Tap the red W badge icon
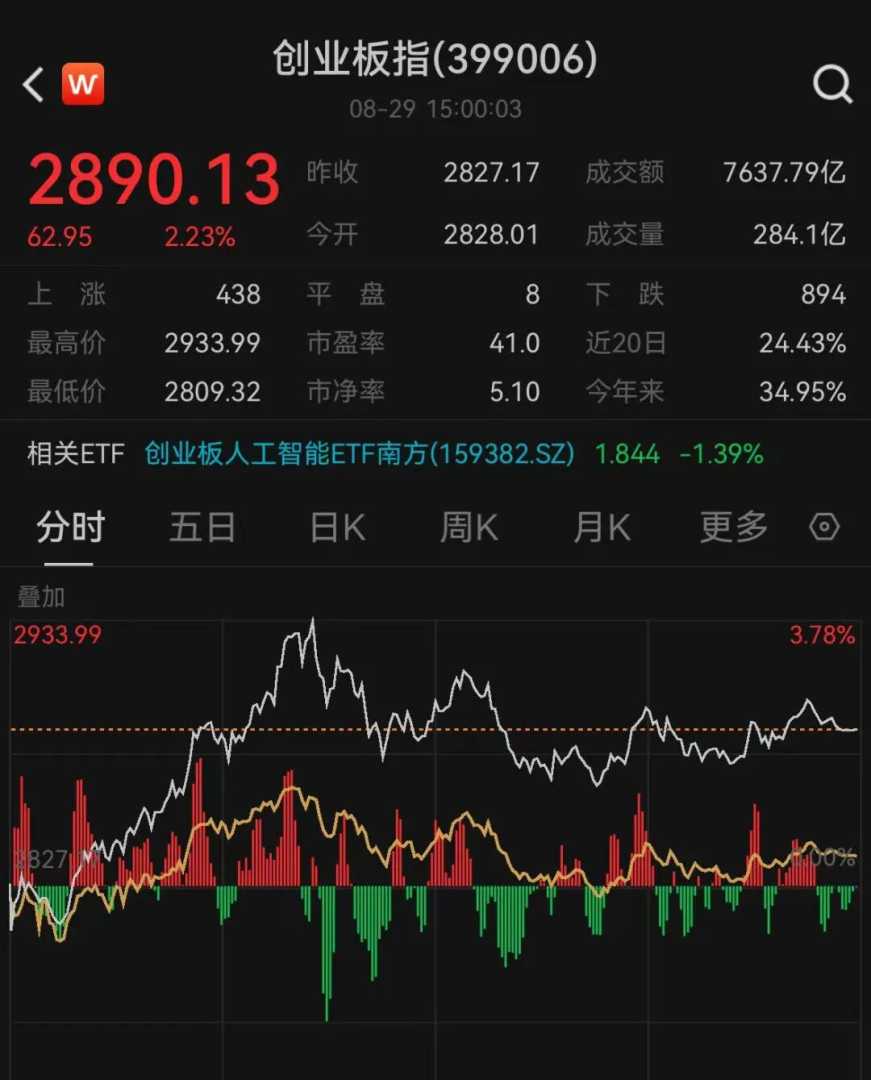The width and height of the screenshot is (871, 1080). tap(83, 85)
